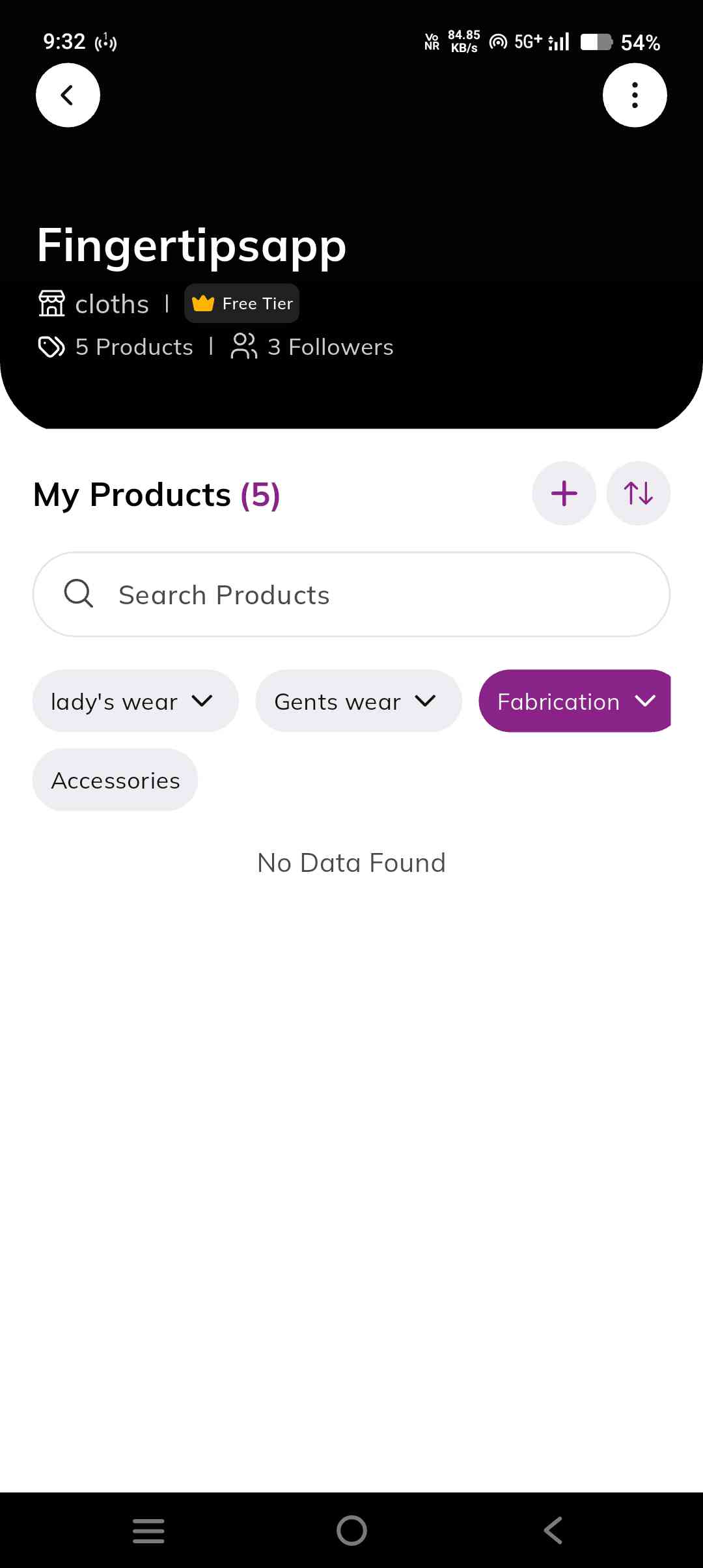This screenshot has height=1568, width=703.
Task: Go back using the top arrow button
Action: [x=68, y=95]
